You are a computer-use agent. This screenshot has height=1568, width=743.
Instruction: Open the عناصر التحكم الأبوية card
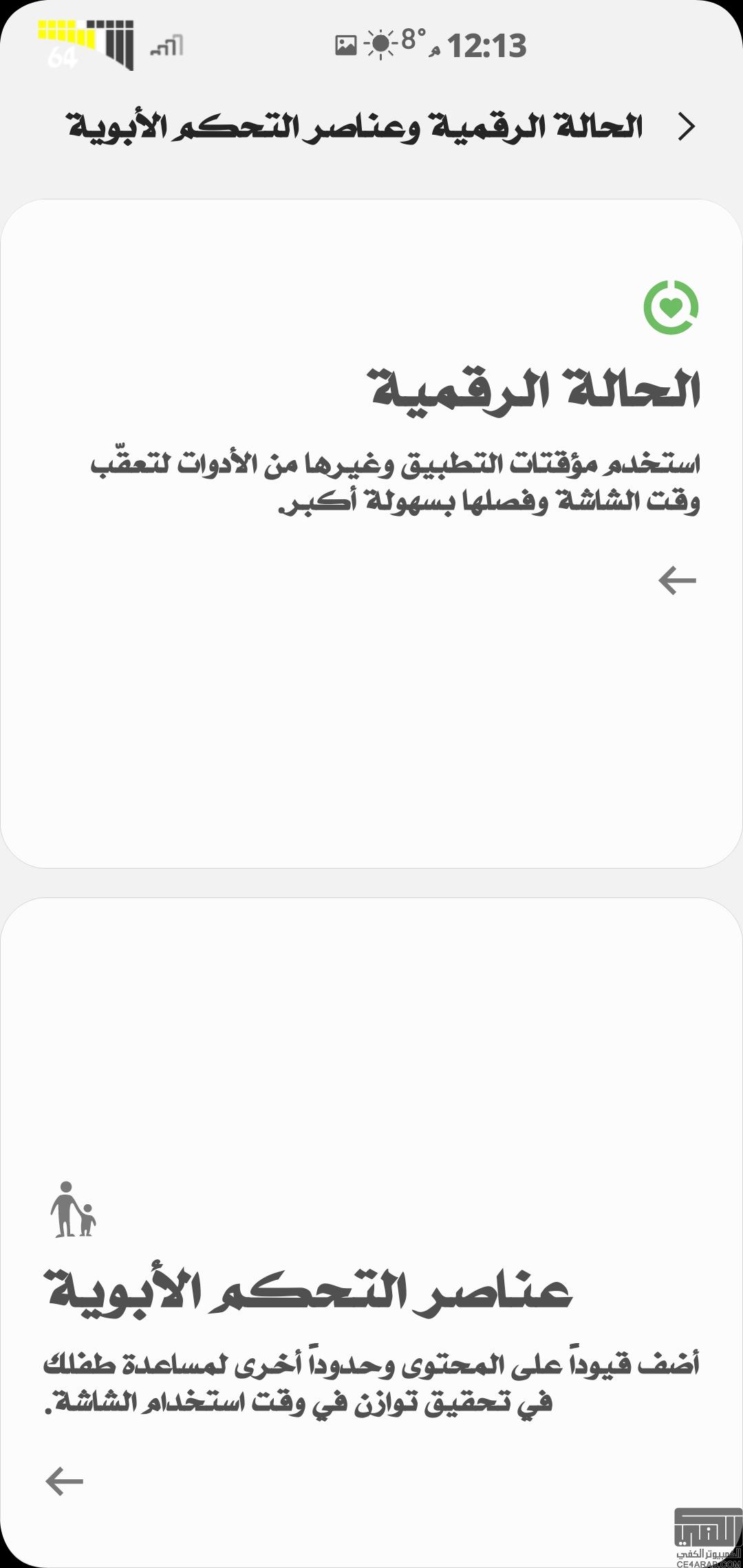pyautogui.click(x=371, y=1232)
